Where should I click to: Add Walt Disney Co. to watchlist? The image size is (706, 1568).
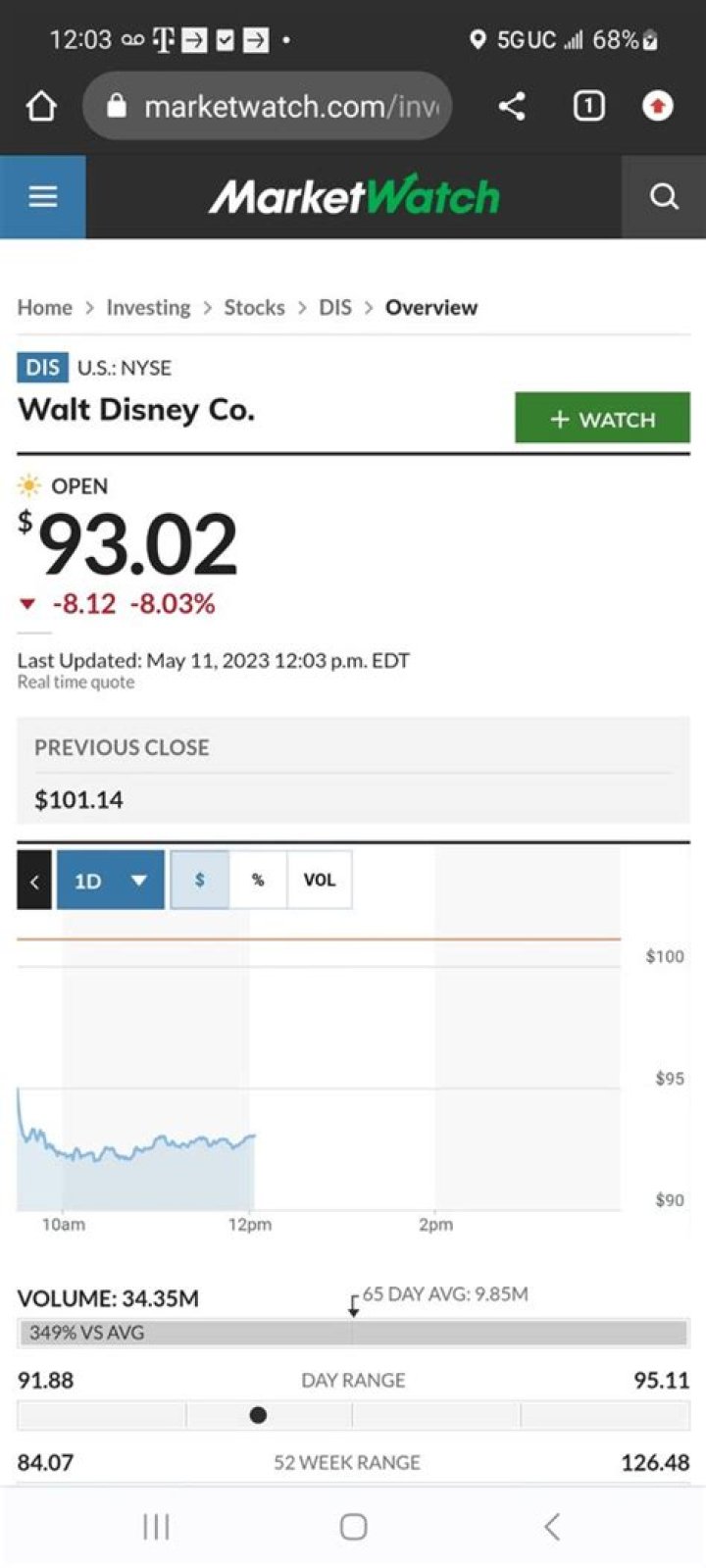602,419
